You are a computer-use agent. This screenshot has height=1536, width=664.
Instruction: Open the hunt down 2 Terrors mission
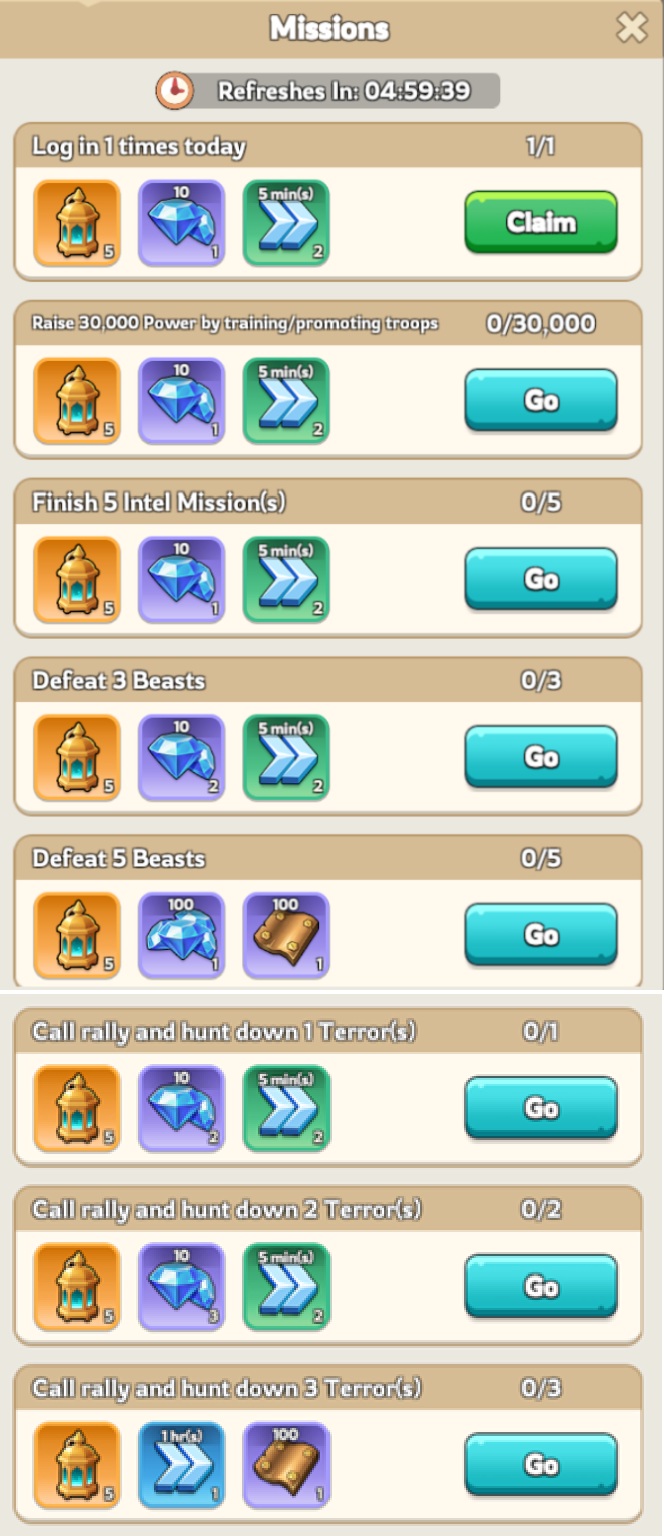point(540,1286)
